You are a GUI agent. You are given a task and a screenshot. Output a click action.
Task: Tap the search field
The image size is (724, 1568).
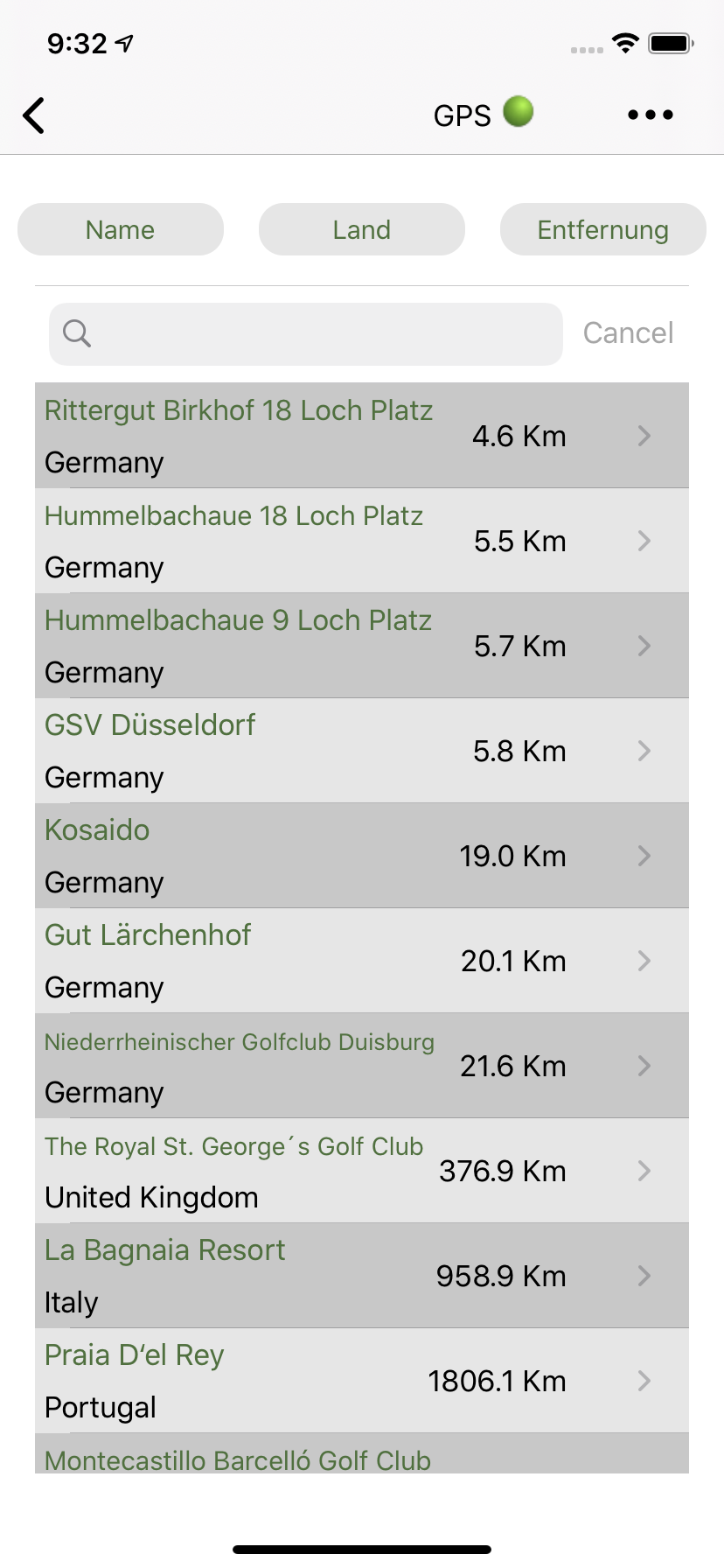(306, 333)
